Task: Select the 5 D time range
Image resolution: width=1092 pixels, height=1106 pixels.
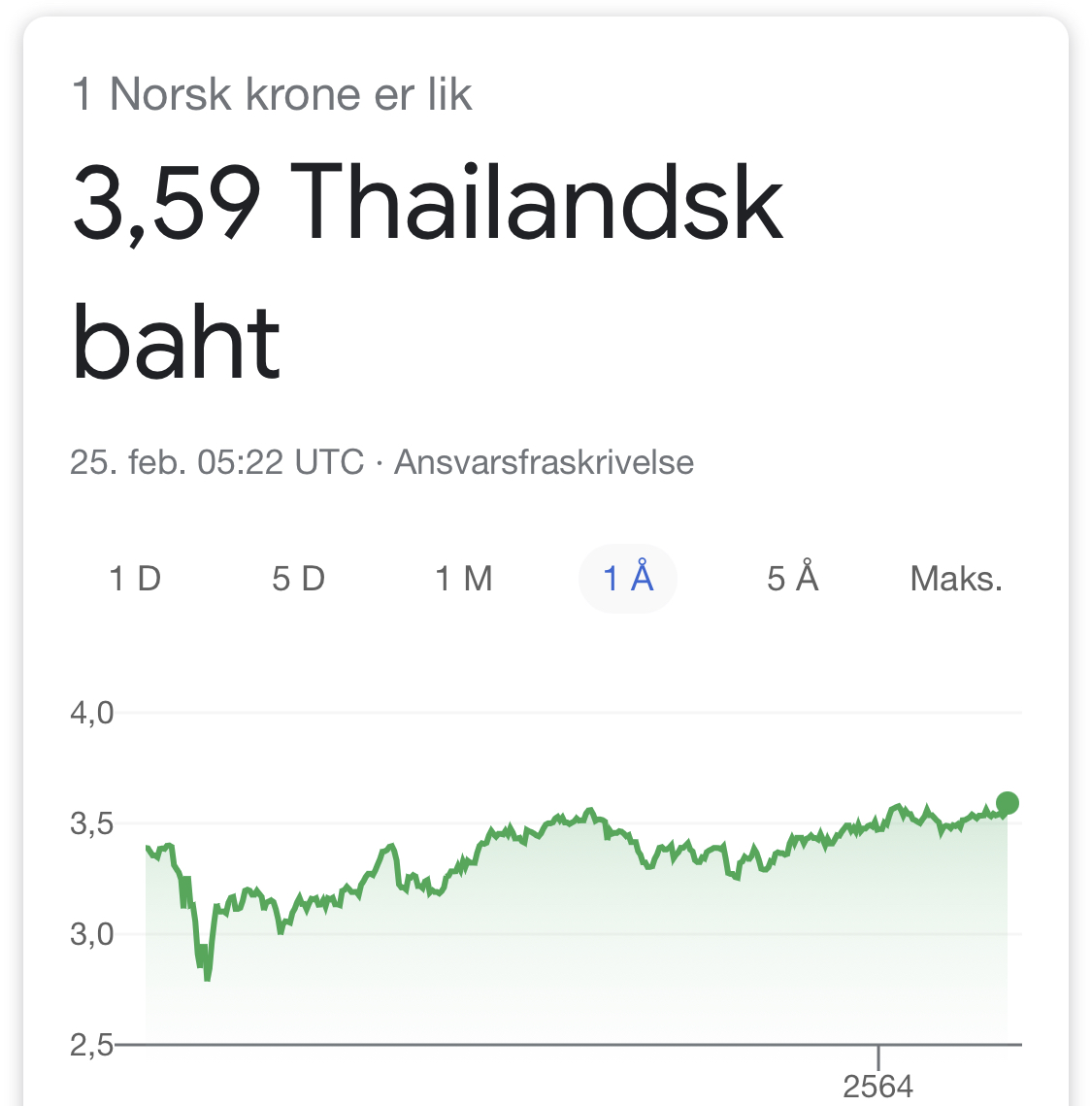Action: tap(298, 579)
